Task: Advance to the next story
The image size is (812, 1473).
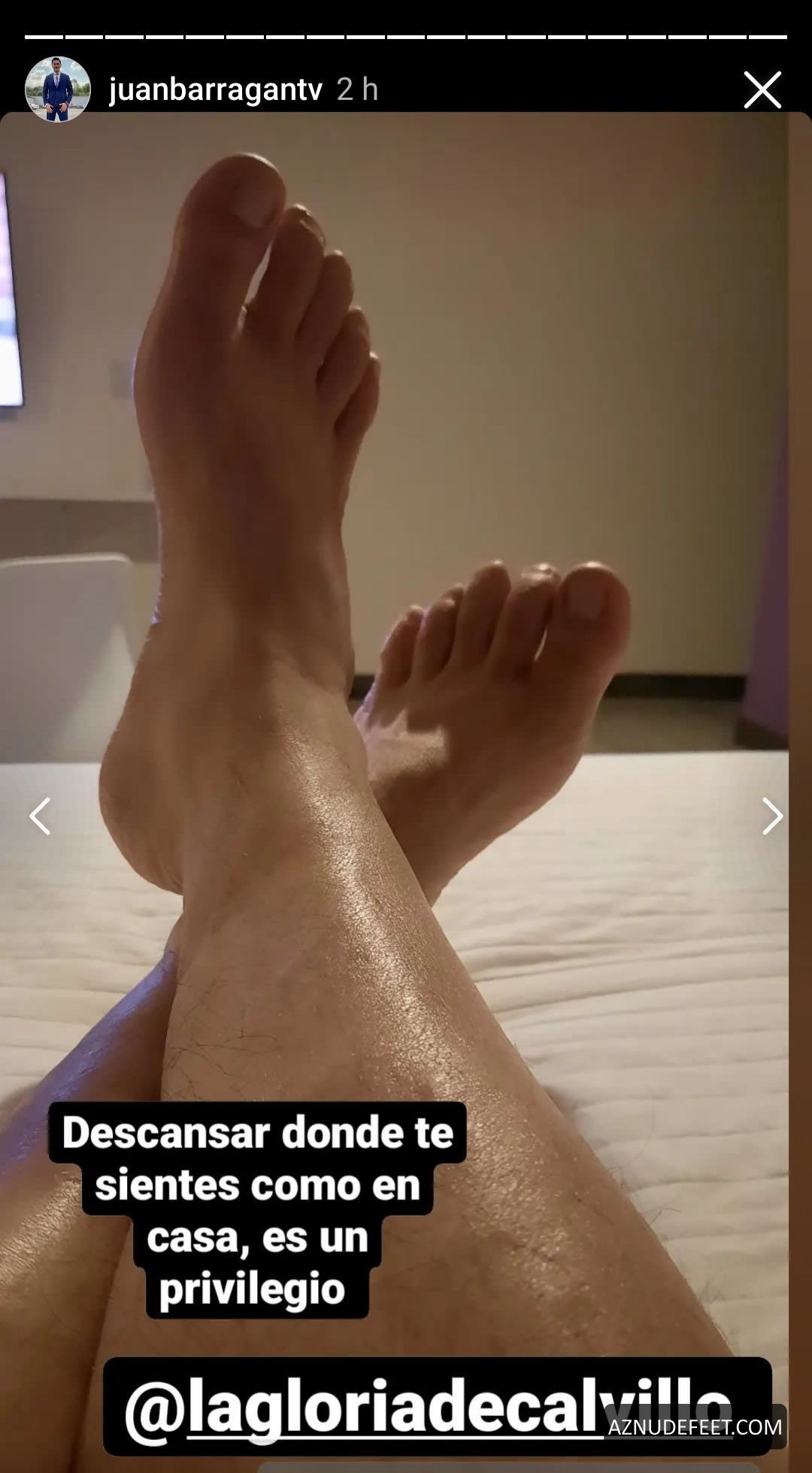Action: [772, 817]
